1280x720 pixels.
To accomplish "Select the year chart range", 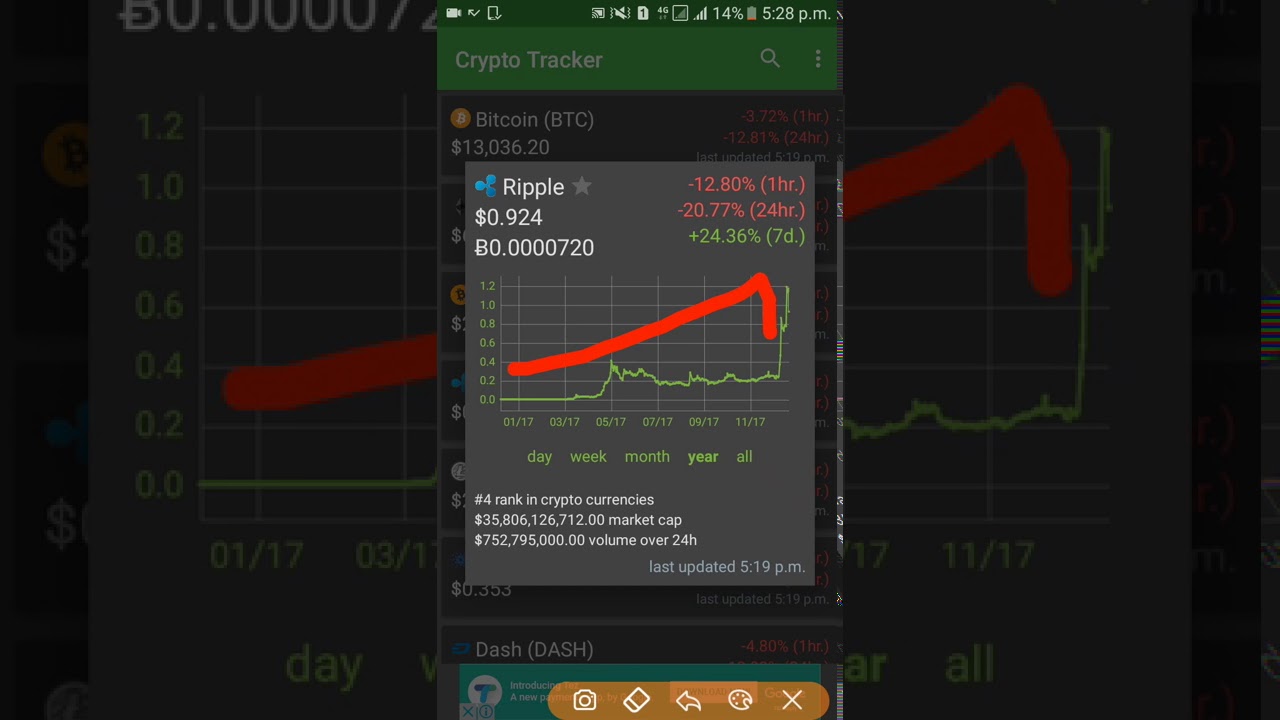I will [703, 457].
